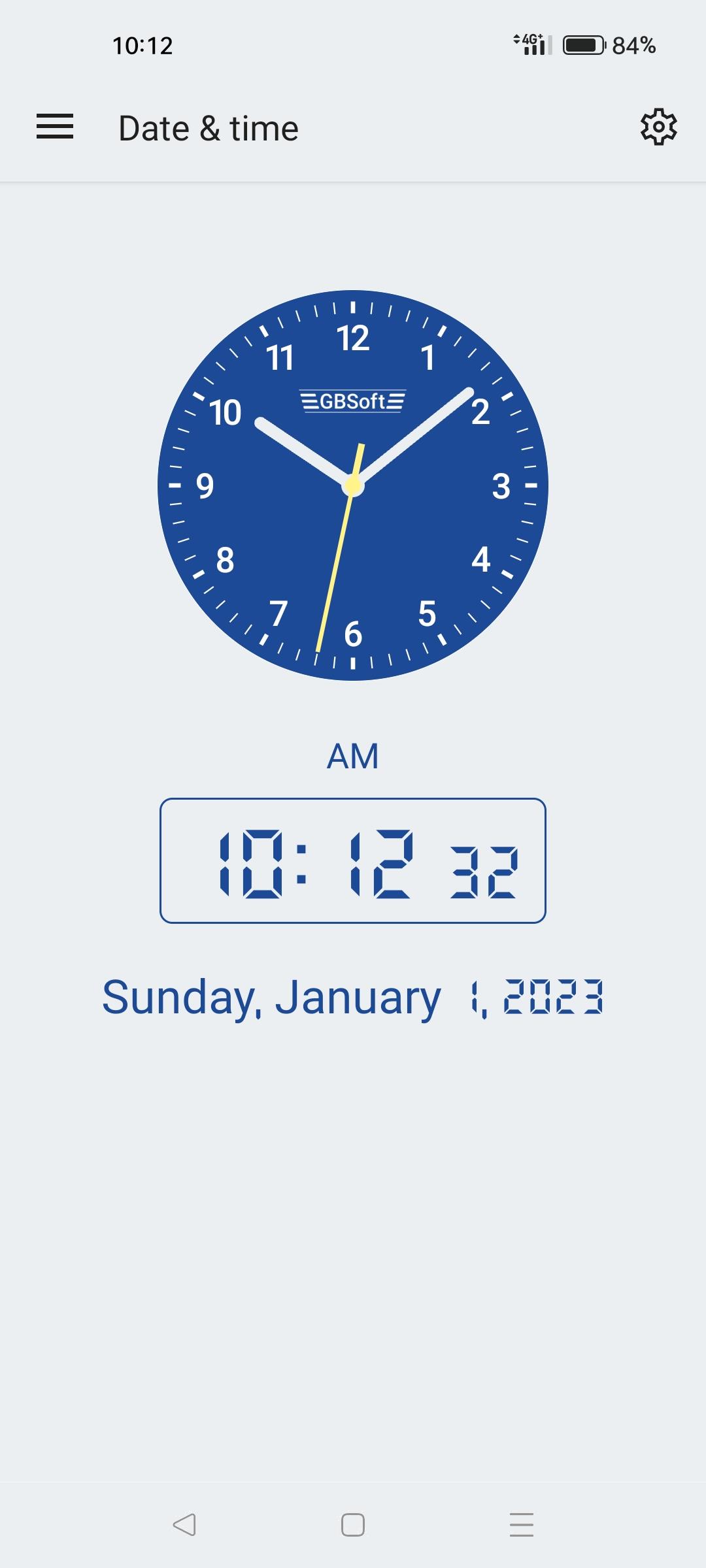Open recent apps from the navigation bar
706x1568 pixels.
(520, 1526)
